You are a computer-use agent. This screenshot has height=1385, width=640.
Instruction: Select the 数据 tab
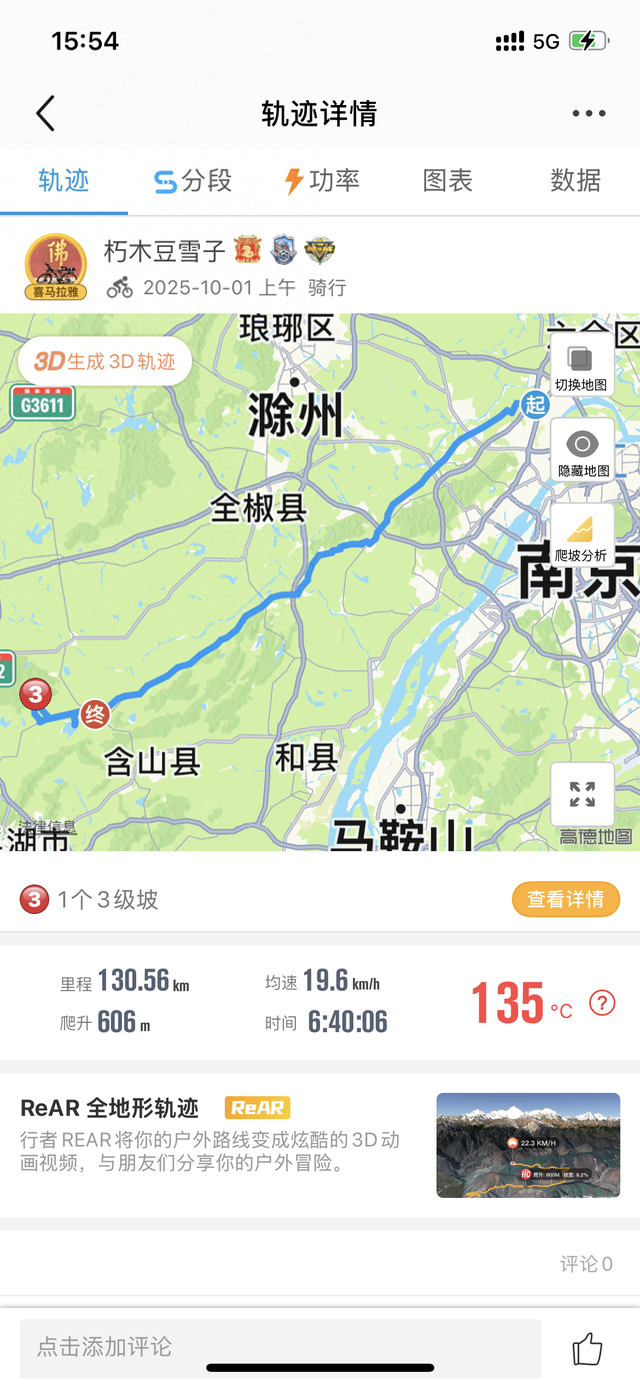(x=575, y=181)
